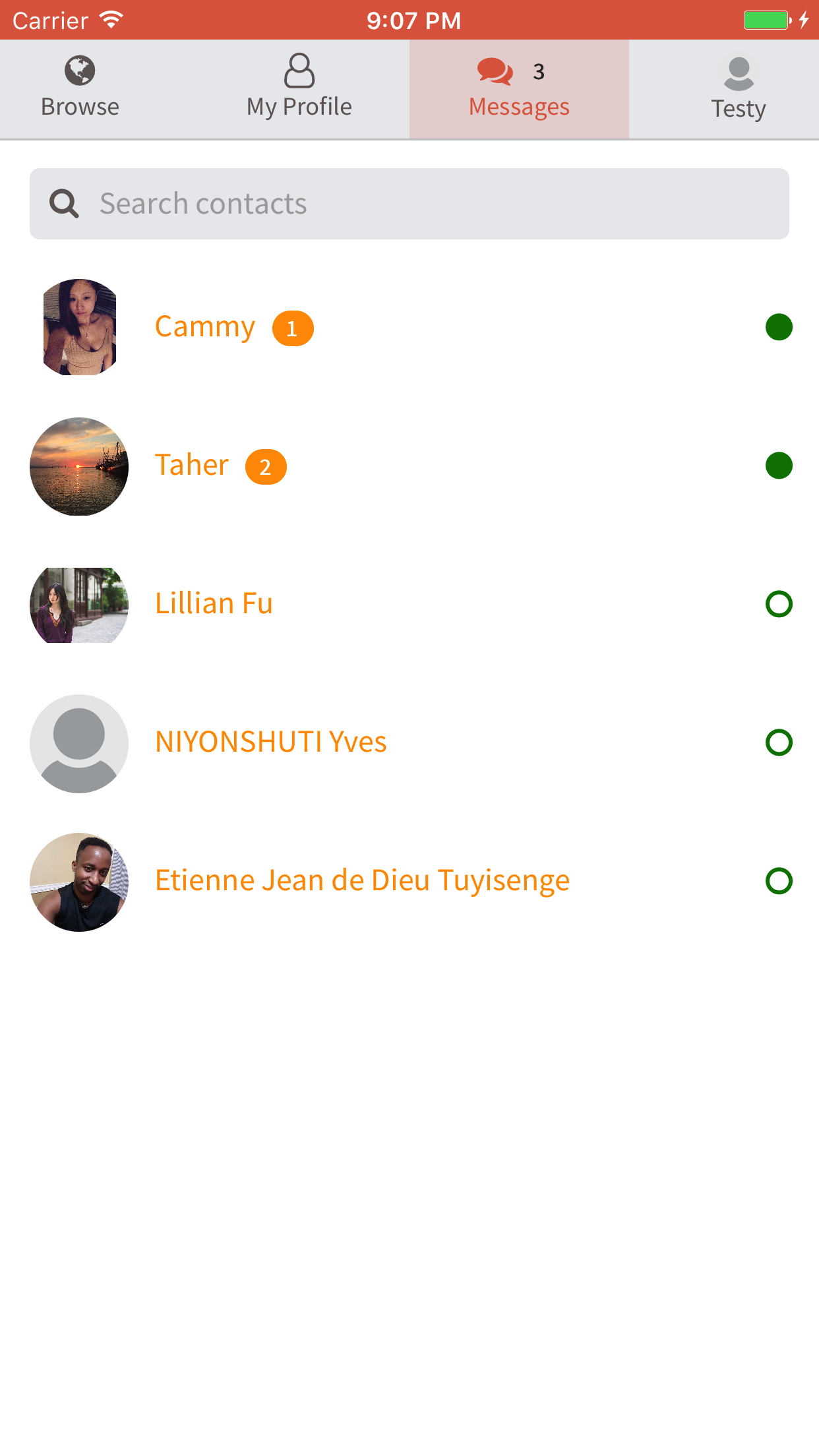
Task: Go to the My Profile tab
Action: pos(299,89)
